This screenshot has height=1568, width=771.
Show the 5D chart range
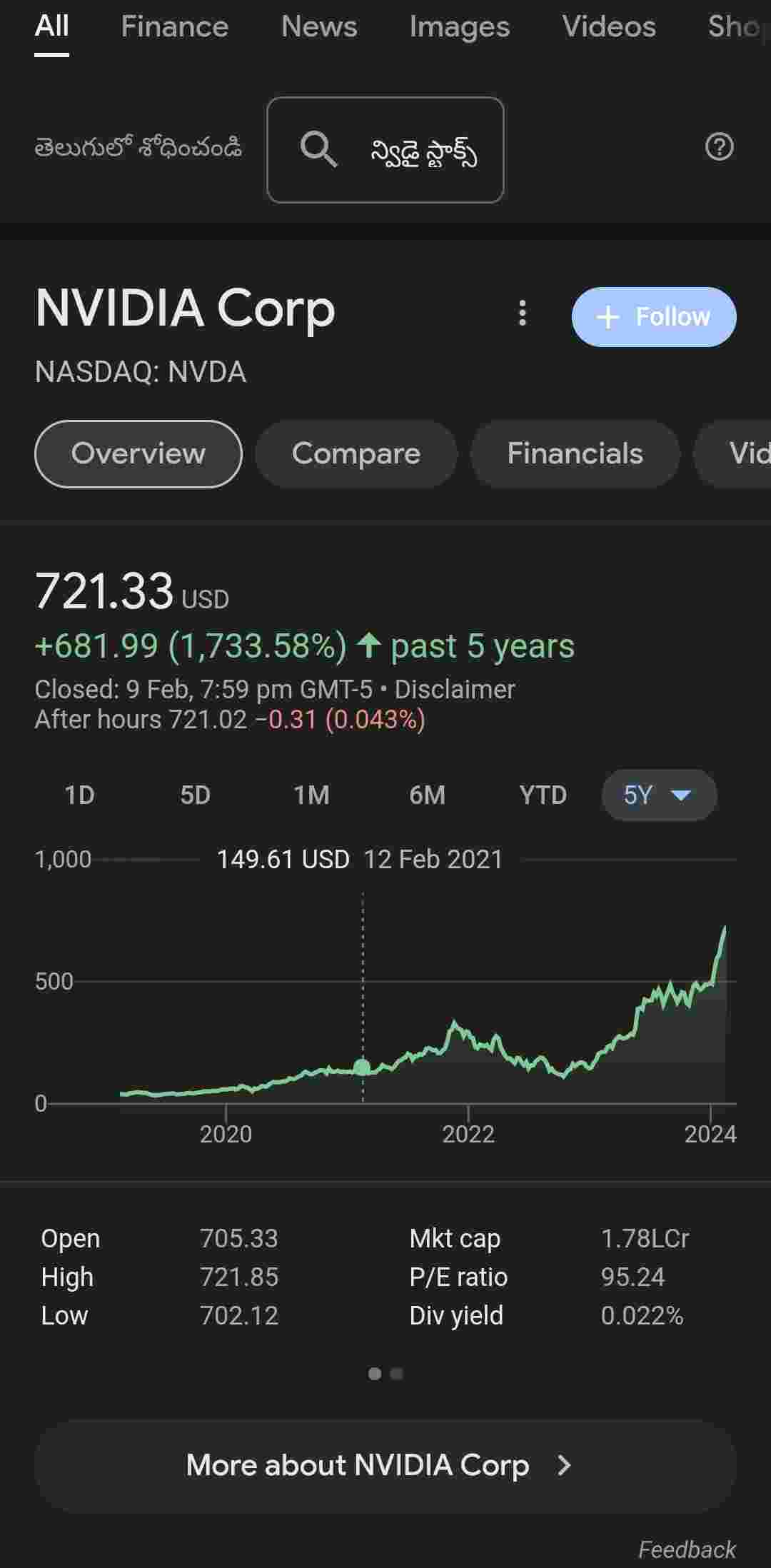(x=195, y=795)
